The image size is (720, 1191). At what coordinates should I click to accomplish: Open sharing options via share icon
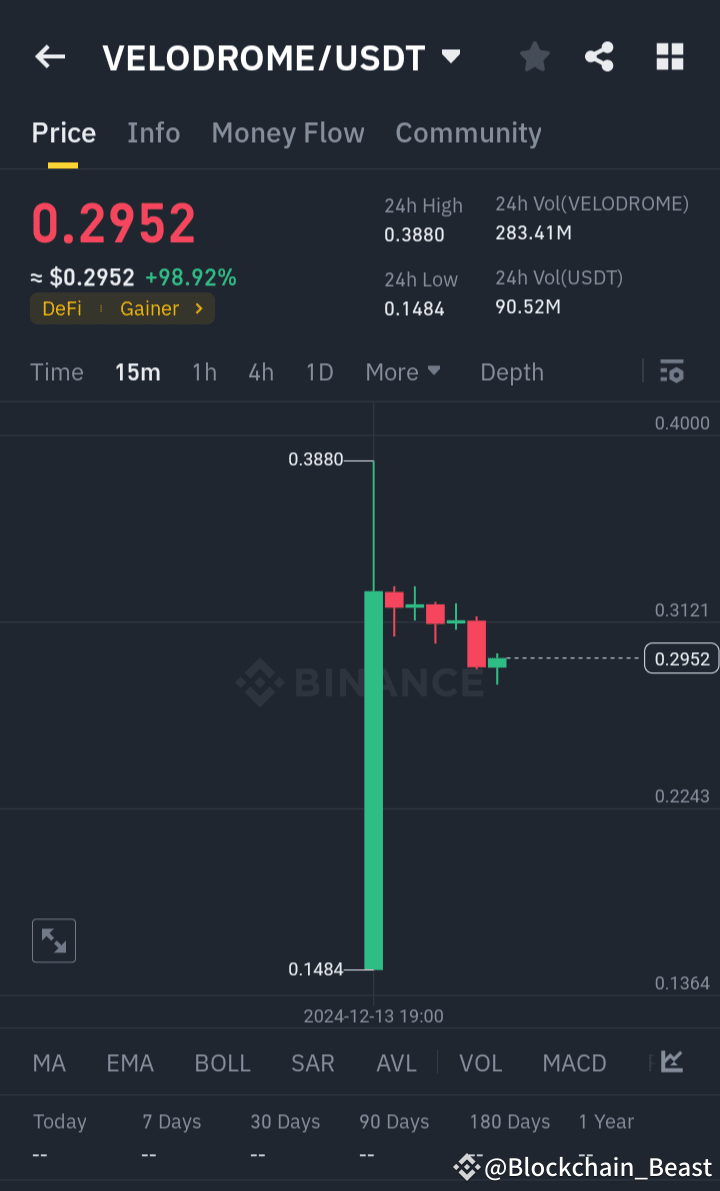[599, 57]
